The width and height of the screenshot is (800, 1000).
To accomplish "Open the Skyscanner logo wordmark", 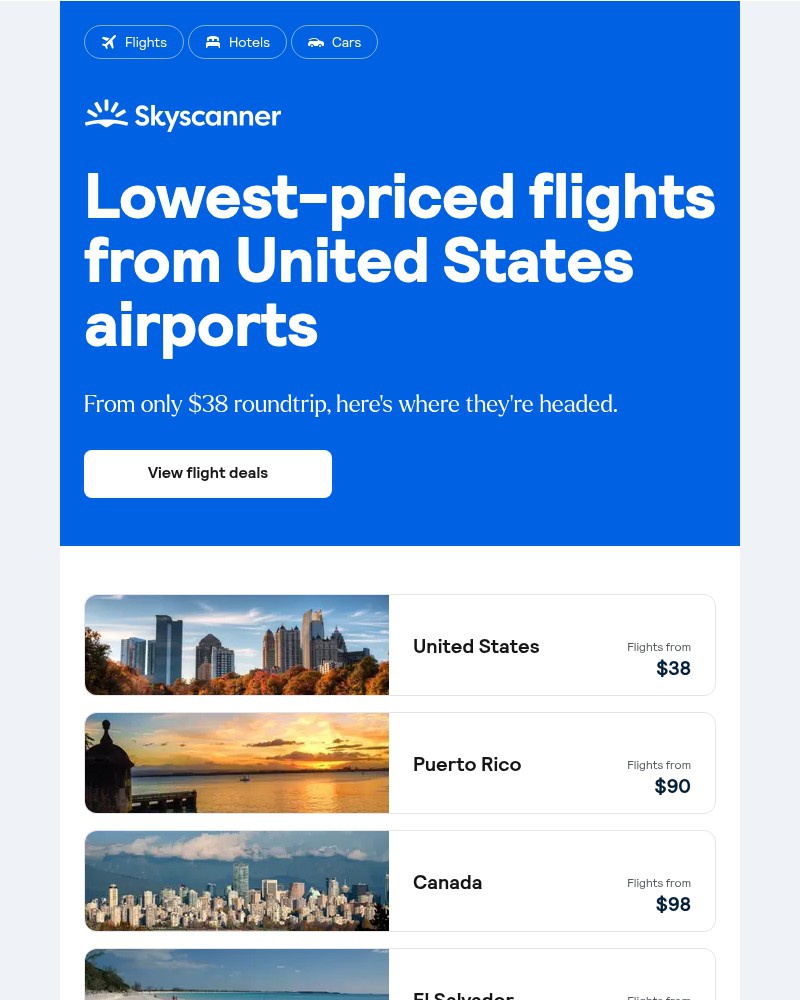I will point(207,117).
